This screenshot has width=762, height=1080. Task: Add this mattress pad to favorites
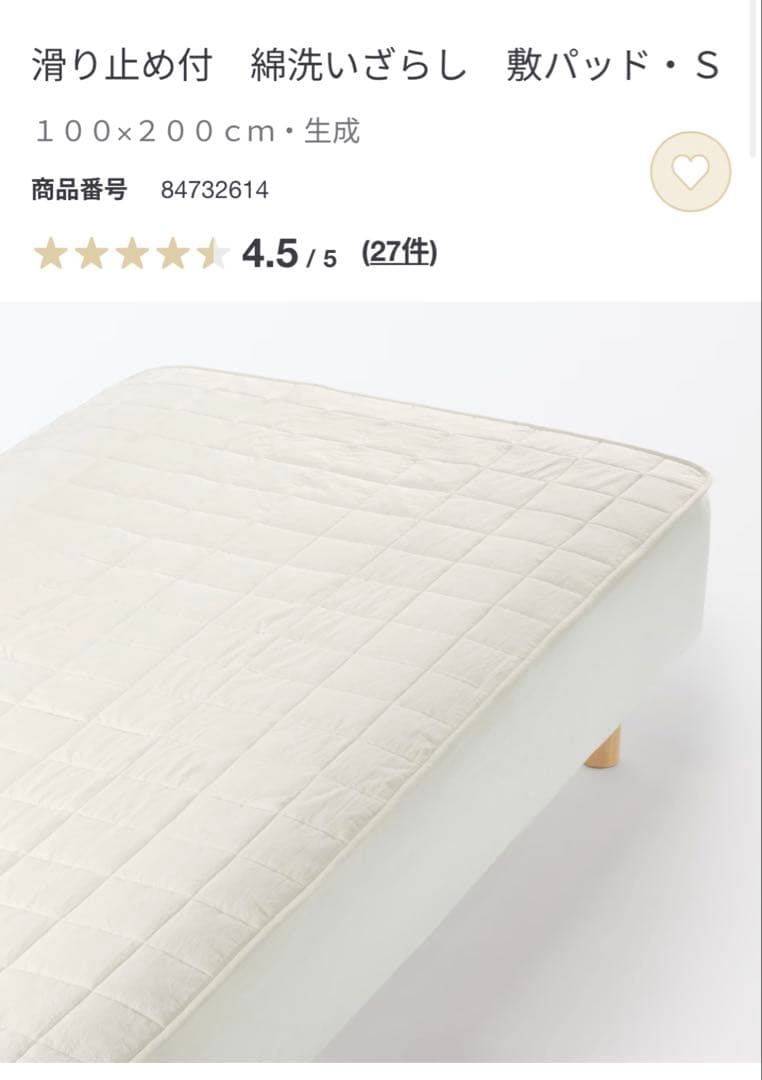(690, 172)
